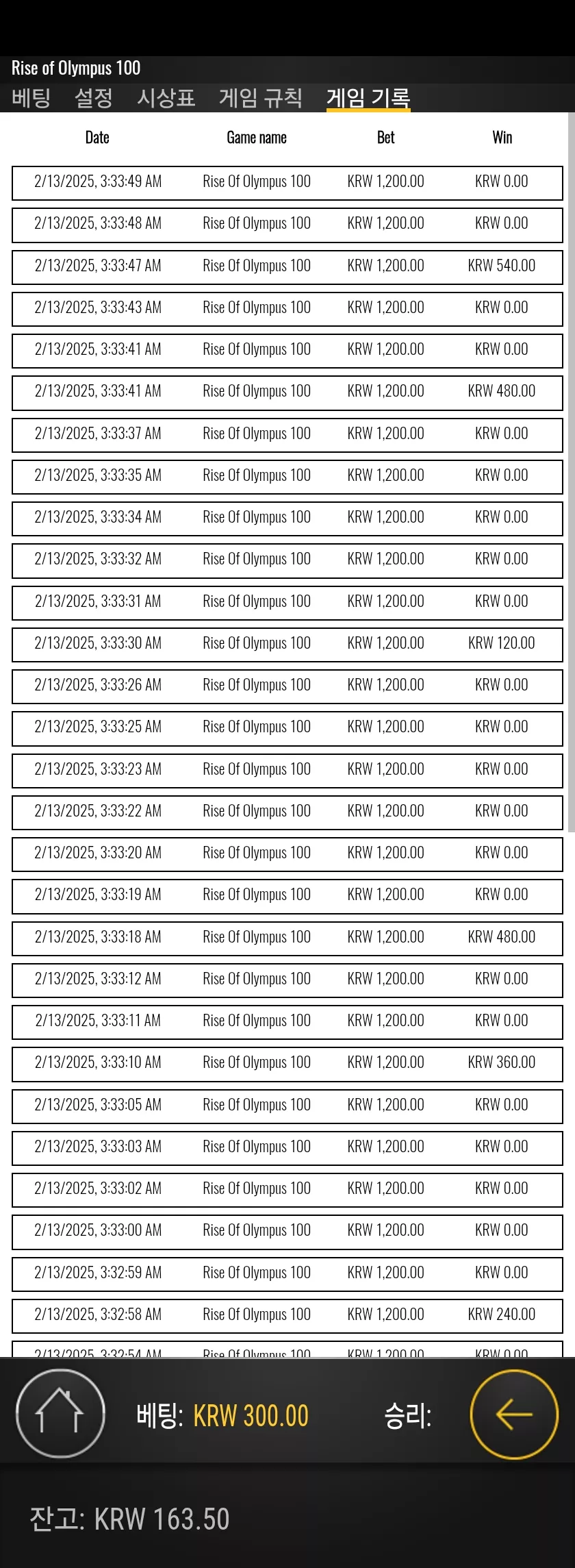
Task: Open the 설정 tab
Action: pos(94,98)
